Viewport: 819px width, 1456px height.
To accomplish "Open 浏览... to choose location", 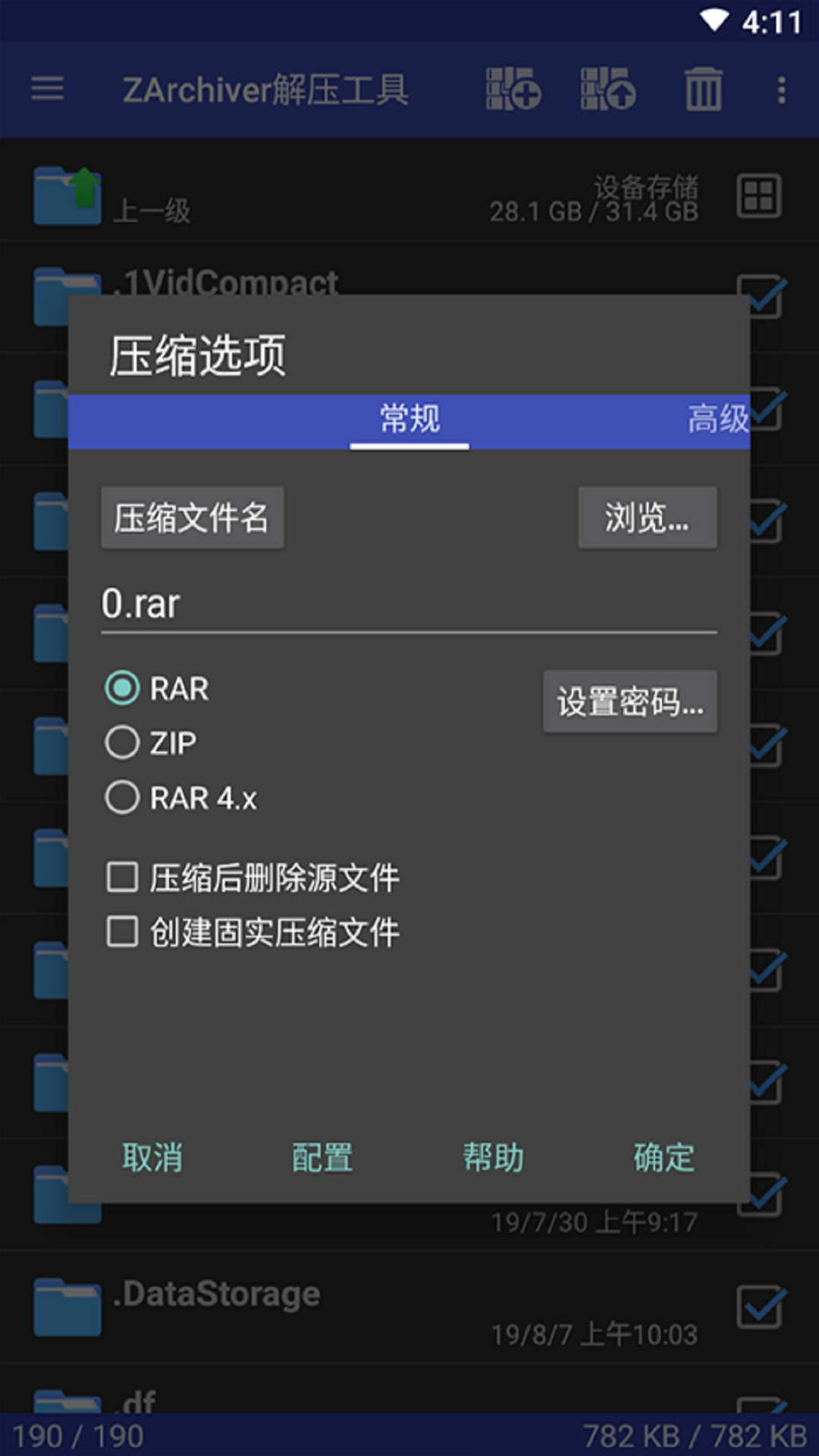I will 647,518.
